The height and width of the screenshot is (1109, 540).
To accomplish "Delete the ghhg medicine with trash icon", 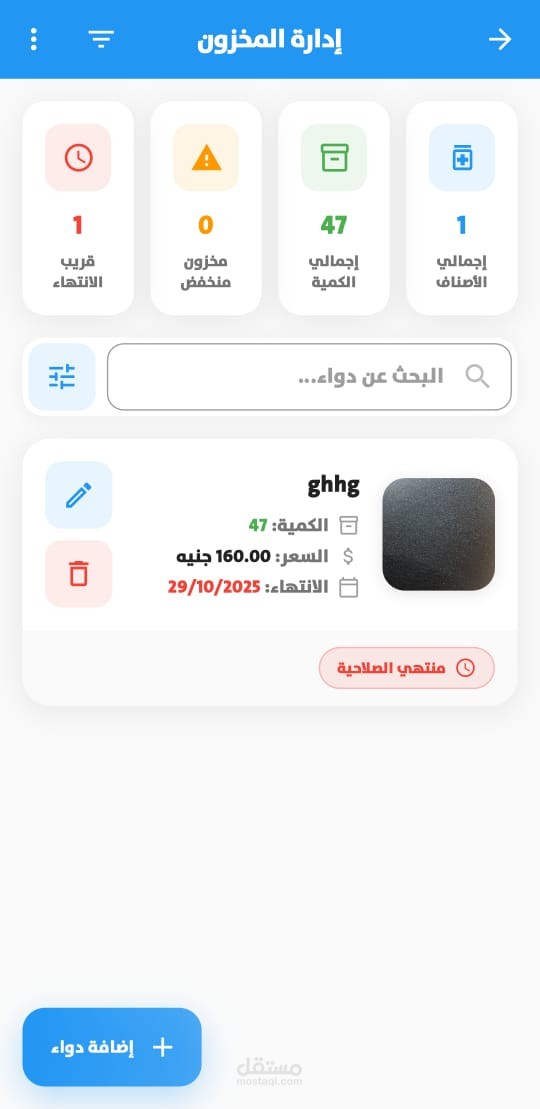I will (x=79, y=574).
